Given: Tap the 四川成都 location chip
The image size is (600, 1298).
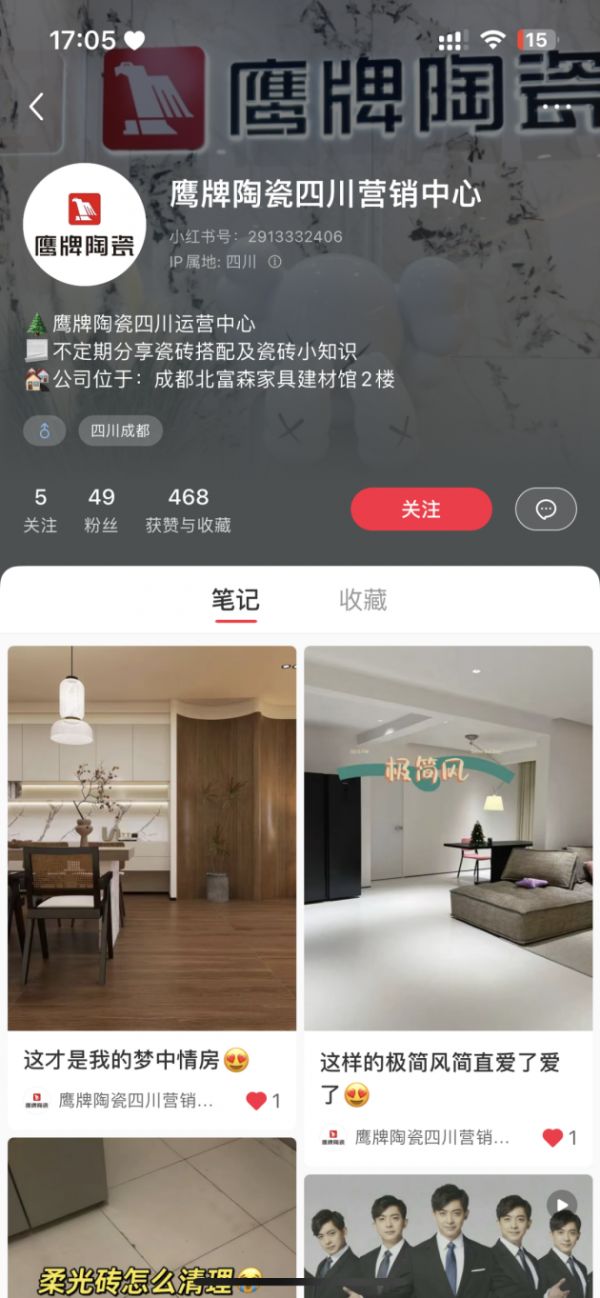Looking at the screenshot, I should tap(120, 432).
